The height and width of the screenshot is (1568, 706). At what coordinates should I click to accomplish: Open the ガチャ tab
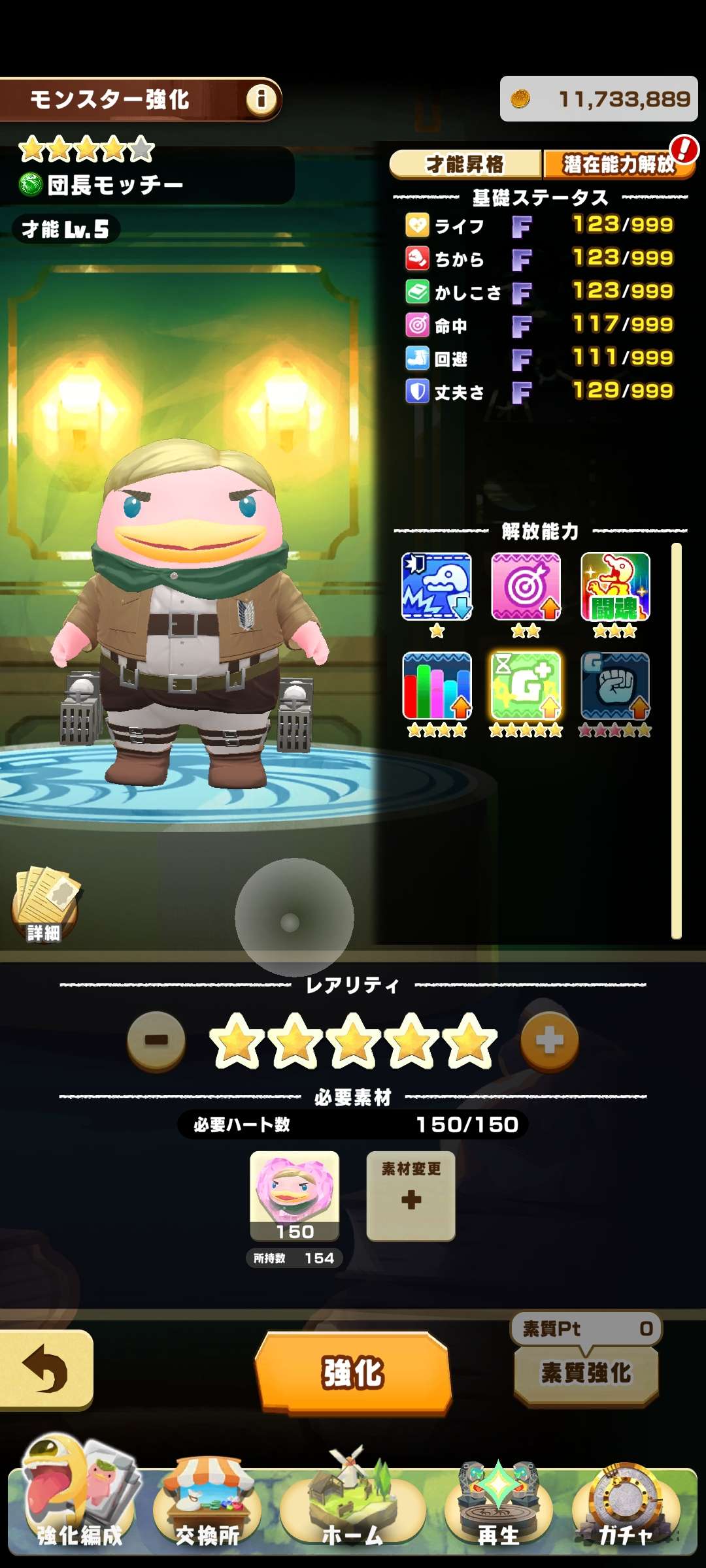[x=626, y=1509]
